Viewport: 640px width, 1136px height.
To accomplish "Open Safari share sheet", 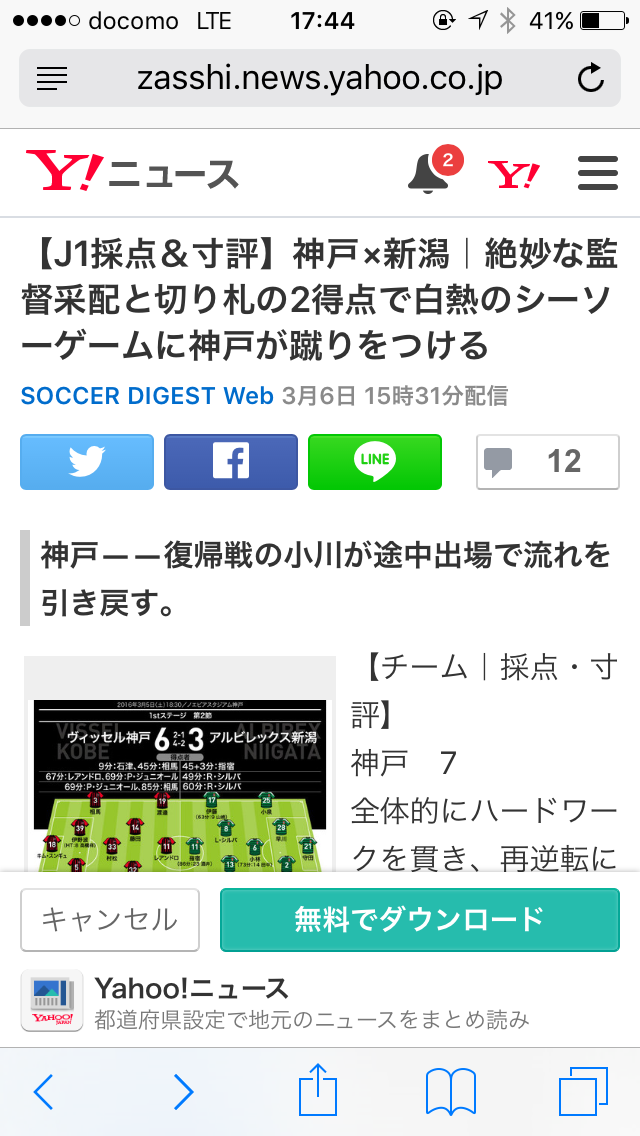I will click(318, 1089).
